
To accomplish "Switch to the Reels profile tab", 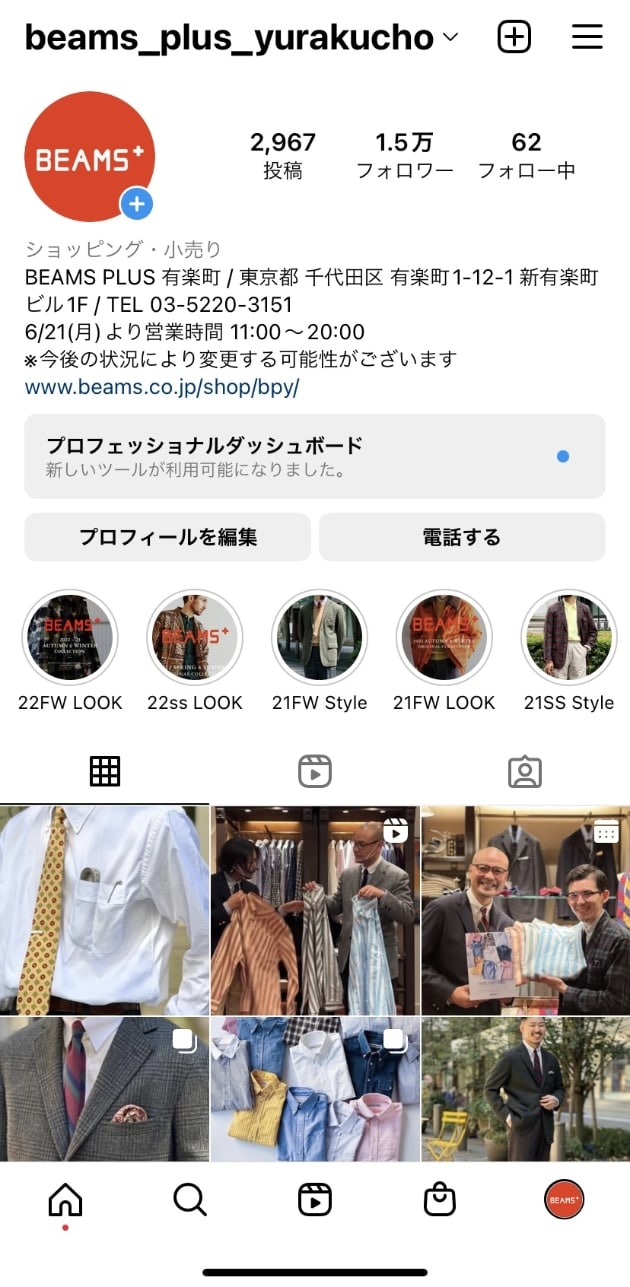I will coord(315,771).
